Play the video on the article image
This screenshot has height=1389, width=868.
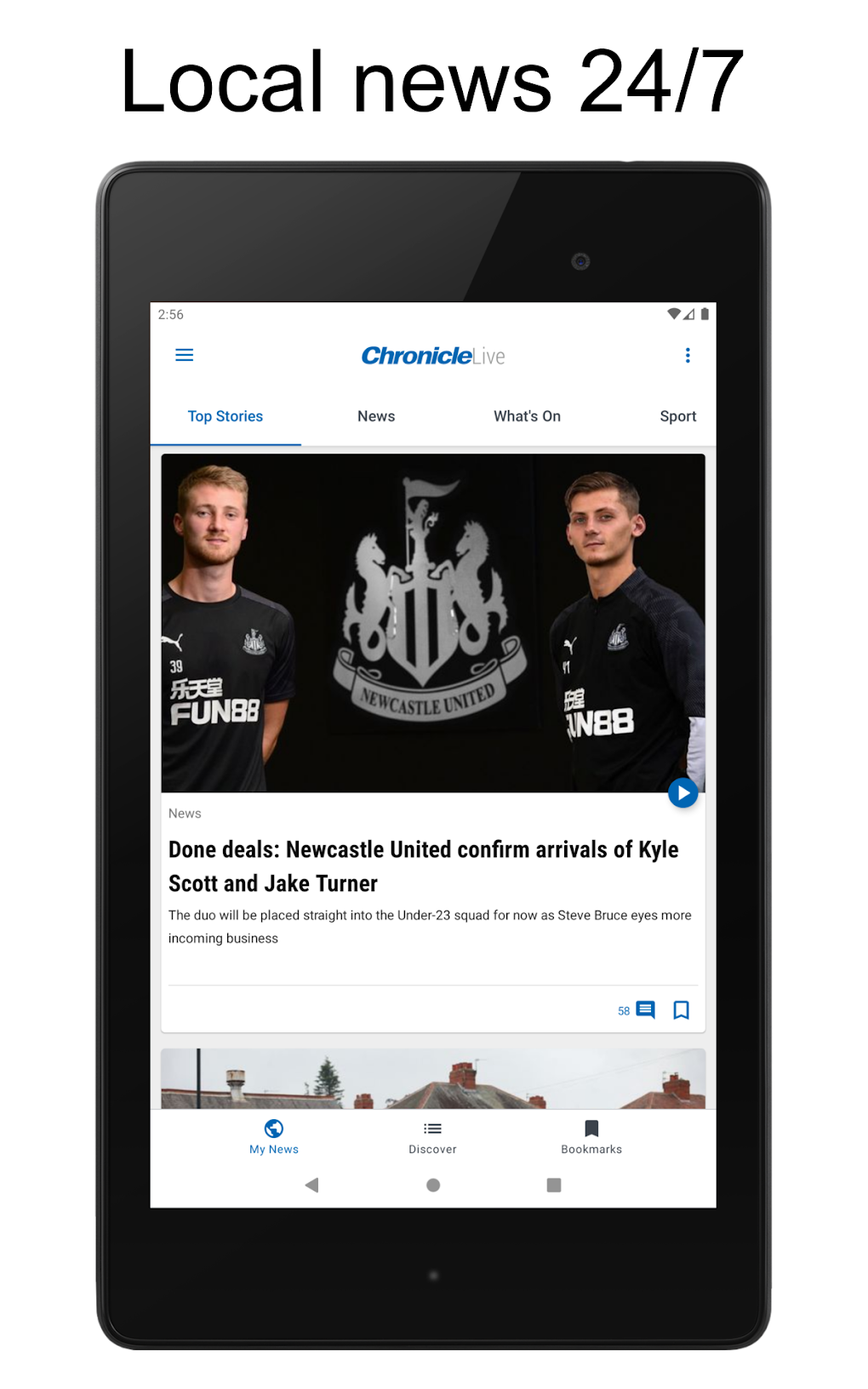click(683, 792)
